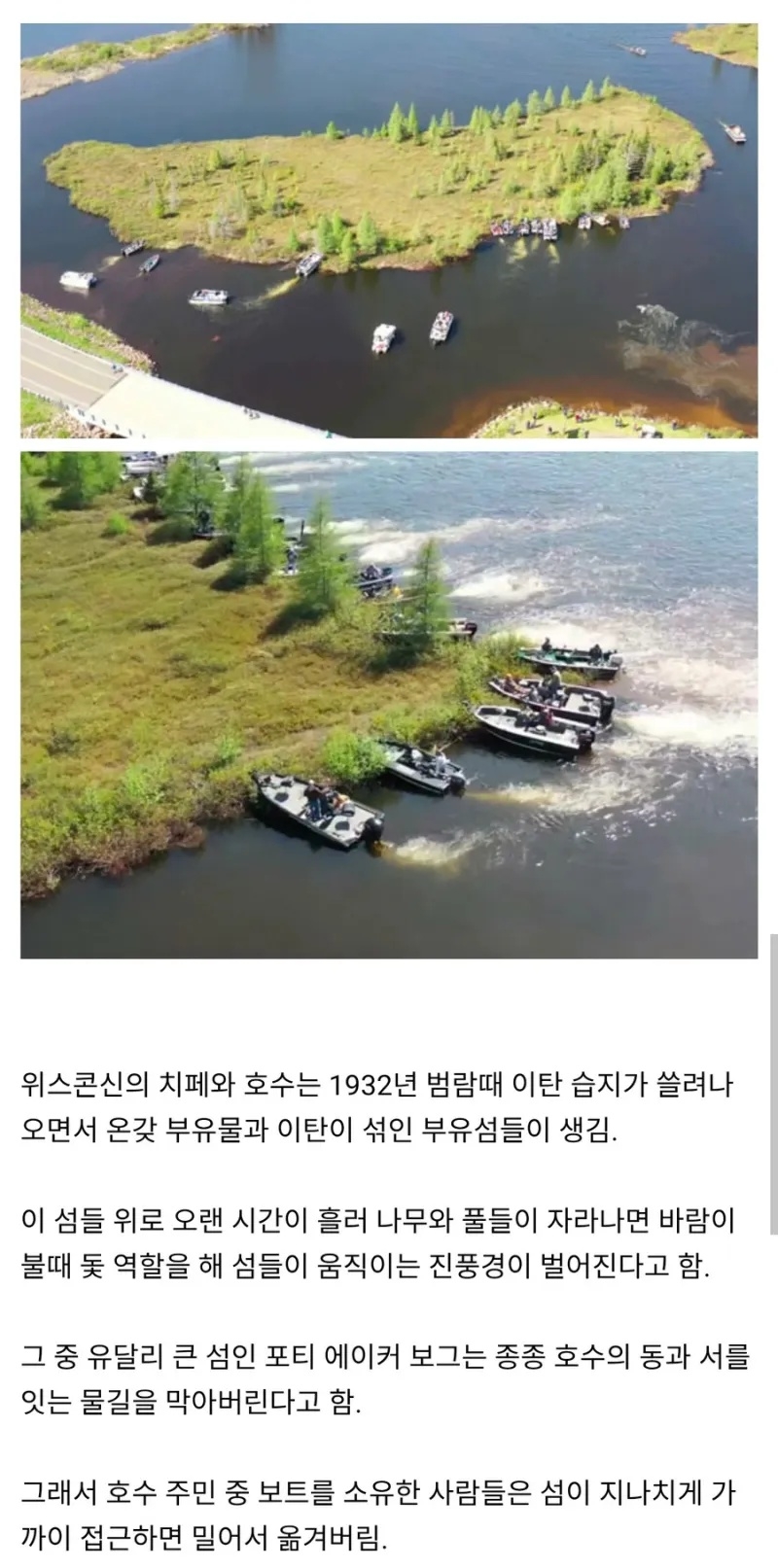Image resolution: width=778 pixels, height=1568 pixels.
Task: Open the aerial photo of the floating island
Action: click(389, 229)
